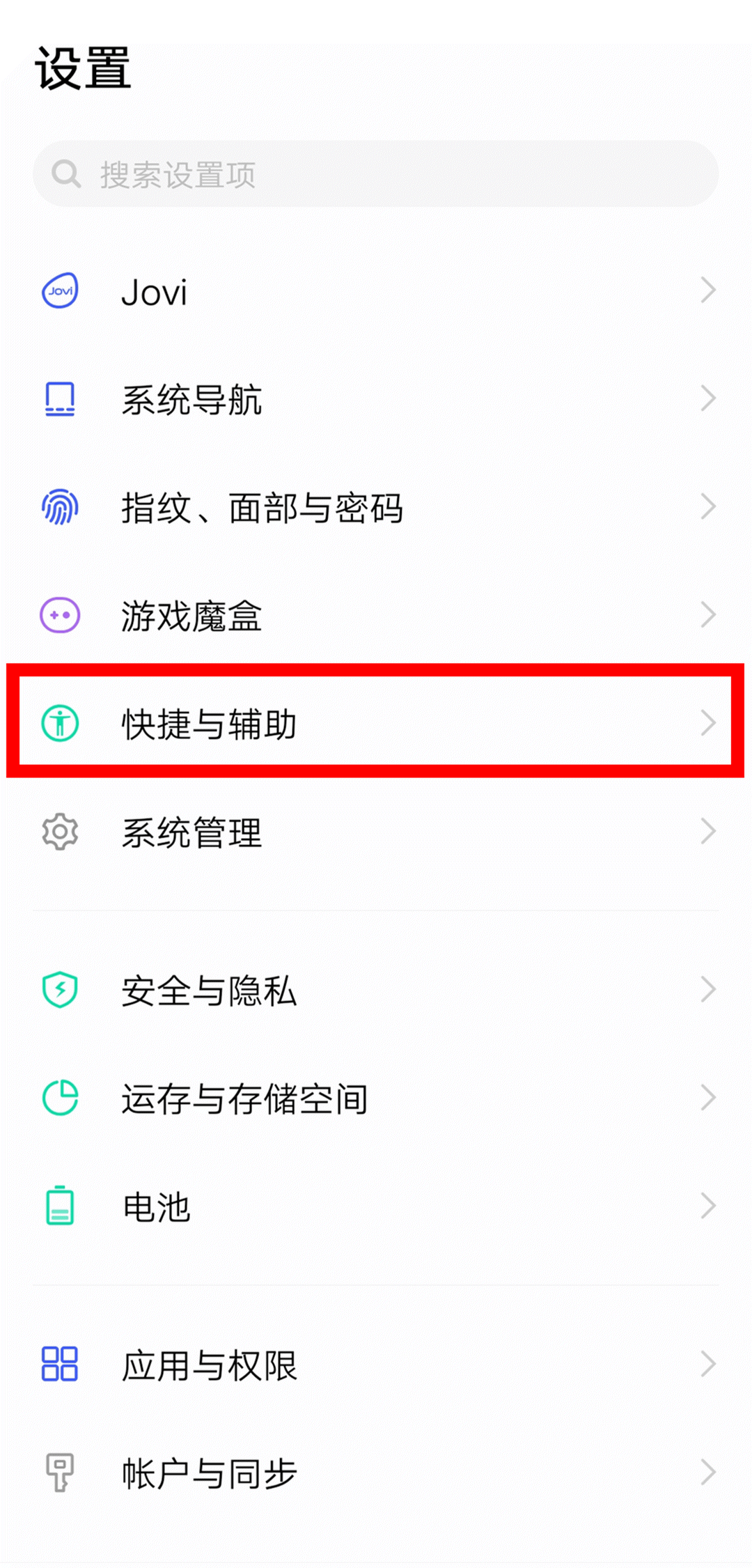Open 系统导航 settings
The image size is (752, 1568).
tap(376, 399)
